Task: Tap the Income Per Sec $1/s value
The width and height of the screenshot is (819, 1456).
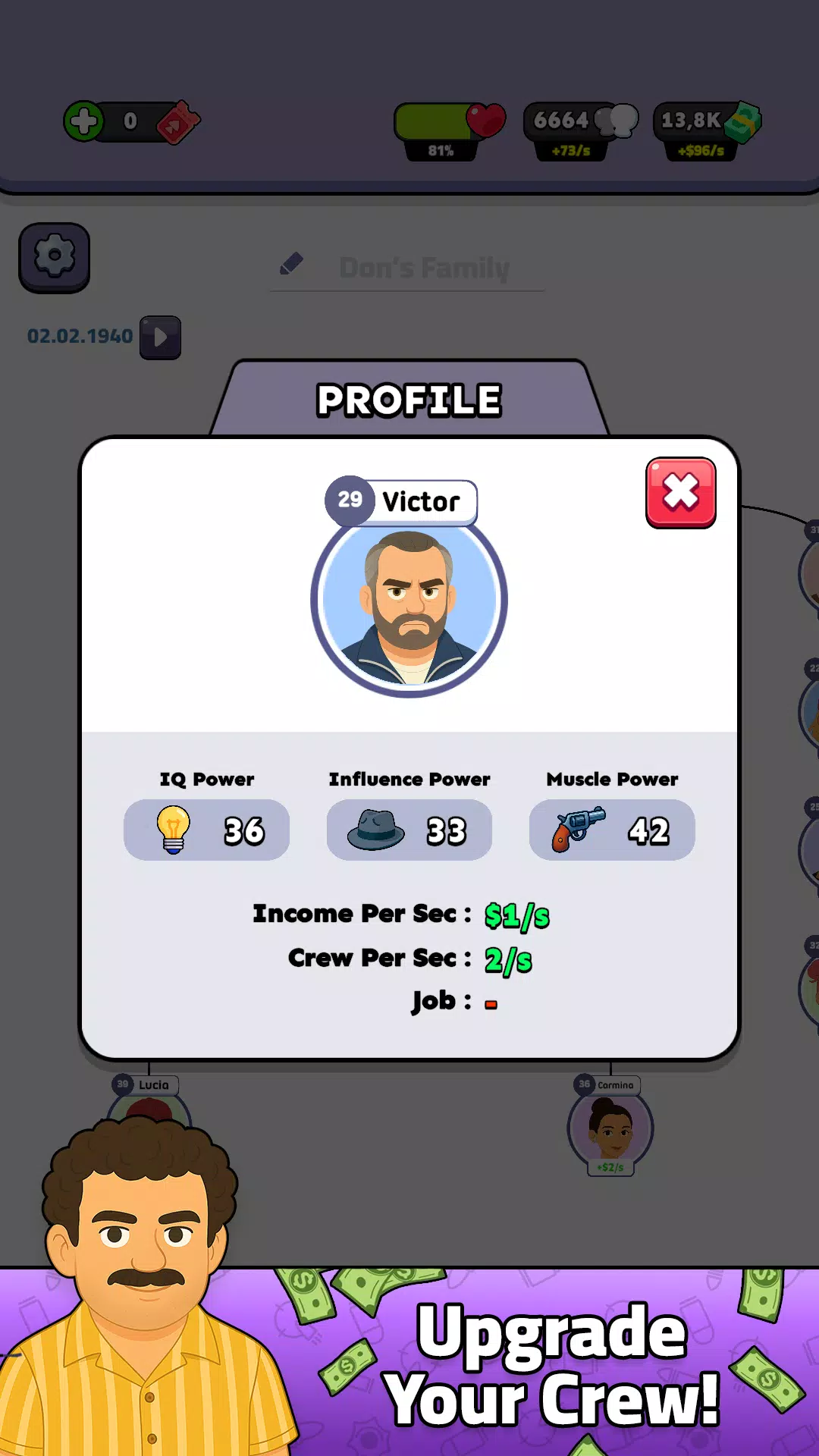Action: pos(517,914)
